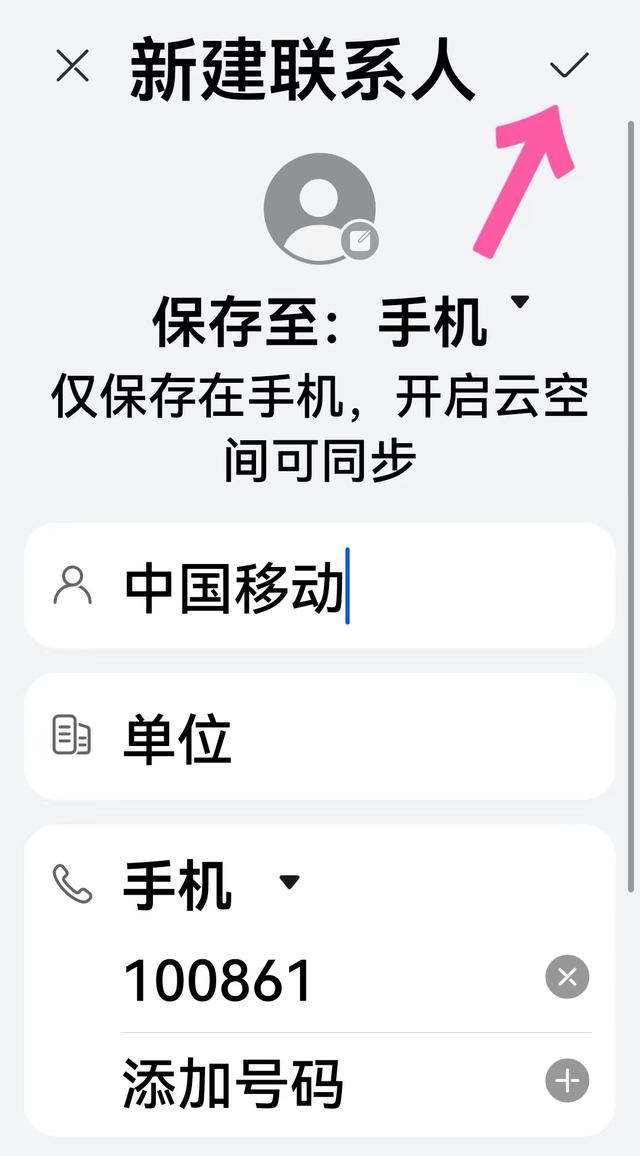This screenshot has height=1156, width=640.
Task: Edit the contact avatar photo
Action: click(x=319, y=209)
